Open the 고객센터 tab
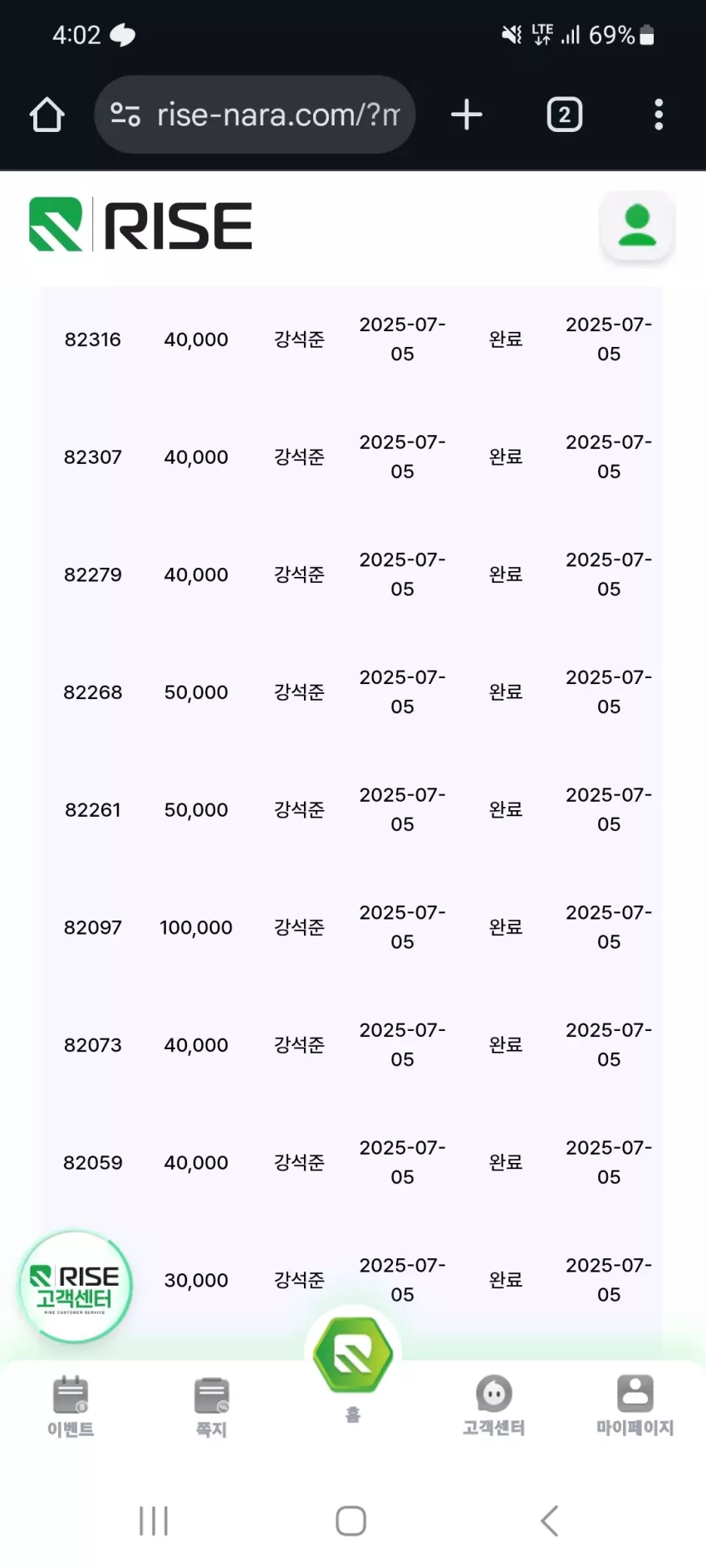The image size is (706, 1568). (x=494, y=1406)
